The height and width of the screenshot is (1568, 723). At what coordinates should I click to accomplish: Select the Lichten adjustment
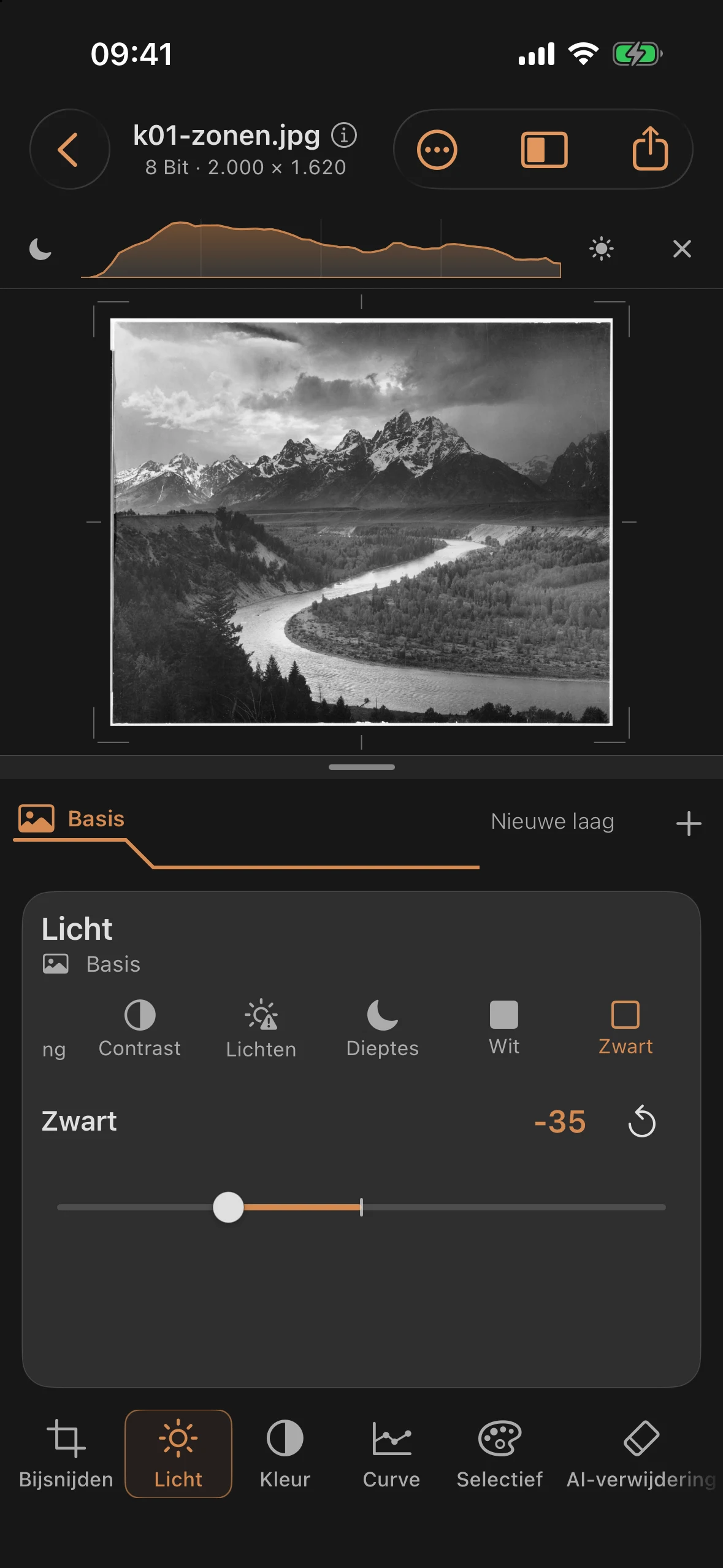click(261, 1029)
